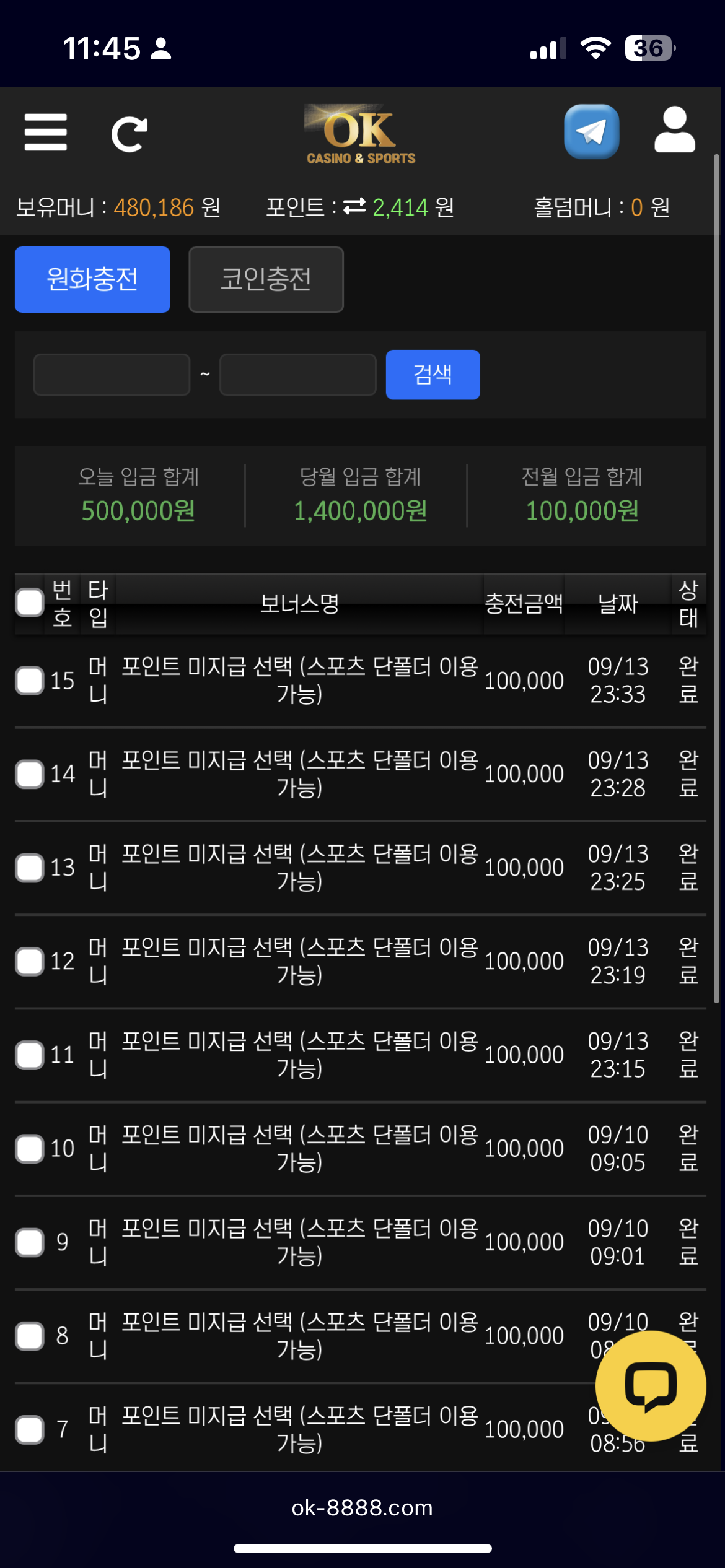Select the checkbox for row 11
Viewport: 725px width, 1568px height.
(x=29, y=1055)
